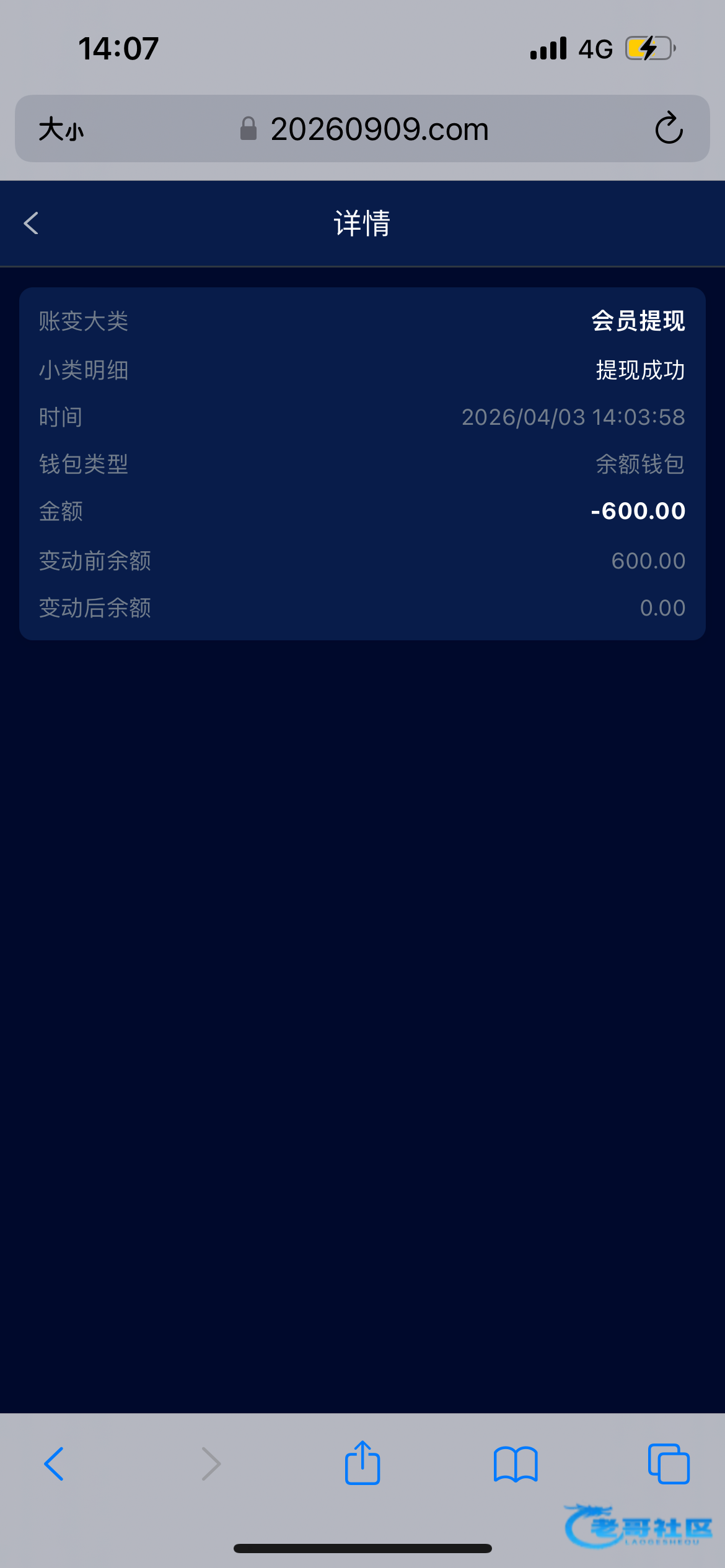725x1568 pixels.
Task: Open Safari bookmarks
Action: point(516,1464)
